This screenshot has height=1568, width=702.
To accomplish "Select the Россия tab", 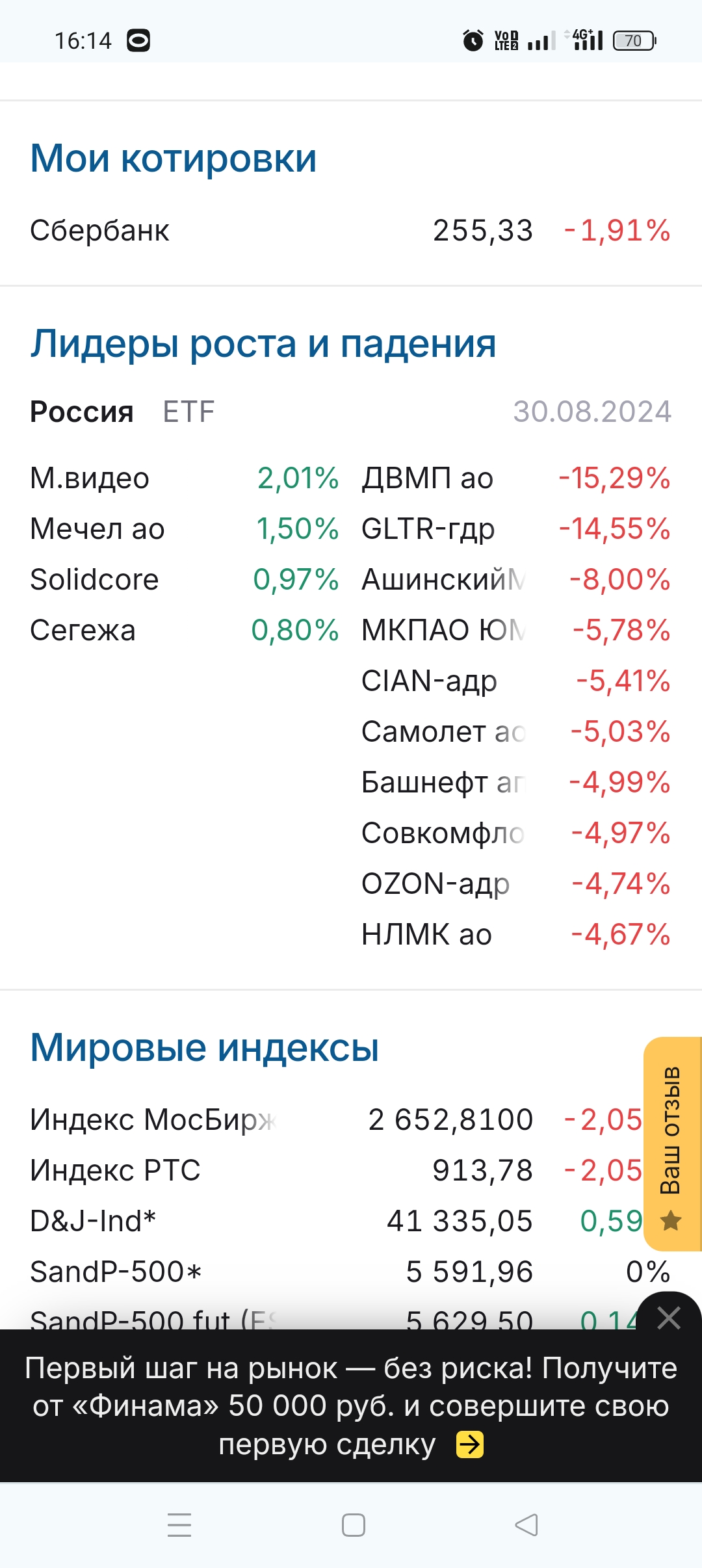I will [82, 412].
